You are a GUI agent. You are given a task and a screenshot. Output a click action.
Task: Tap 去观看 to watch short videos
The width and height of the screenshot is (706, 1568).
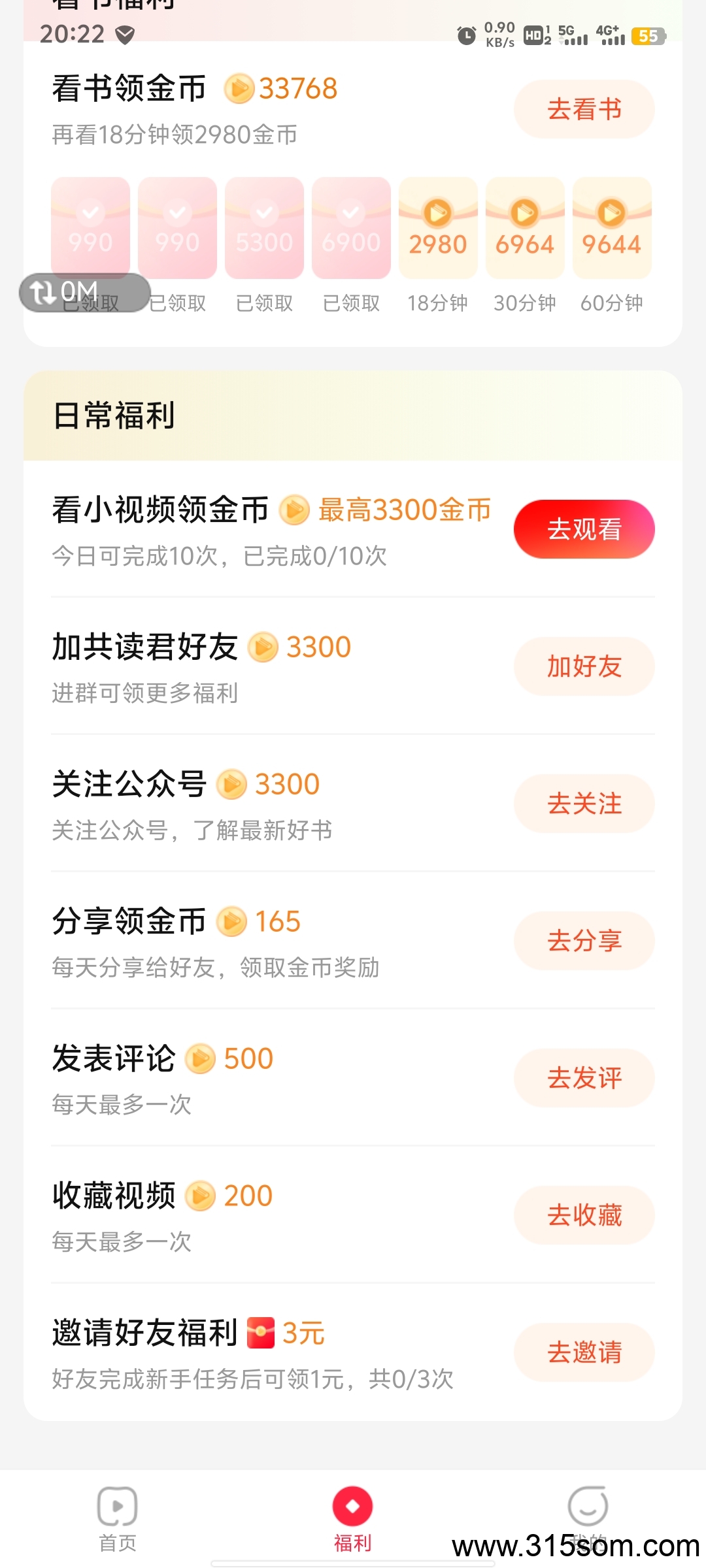(x=584, y=529)
